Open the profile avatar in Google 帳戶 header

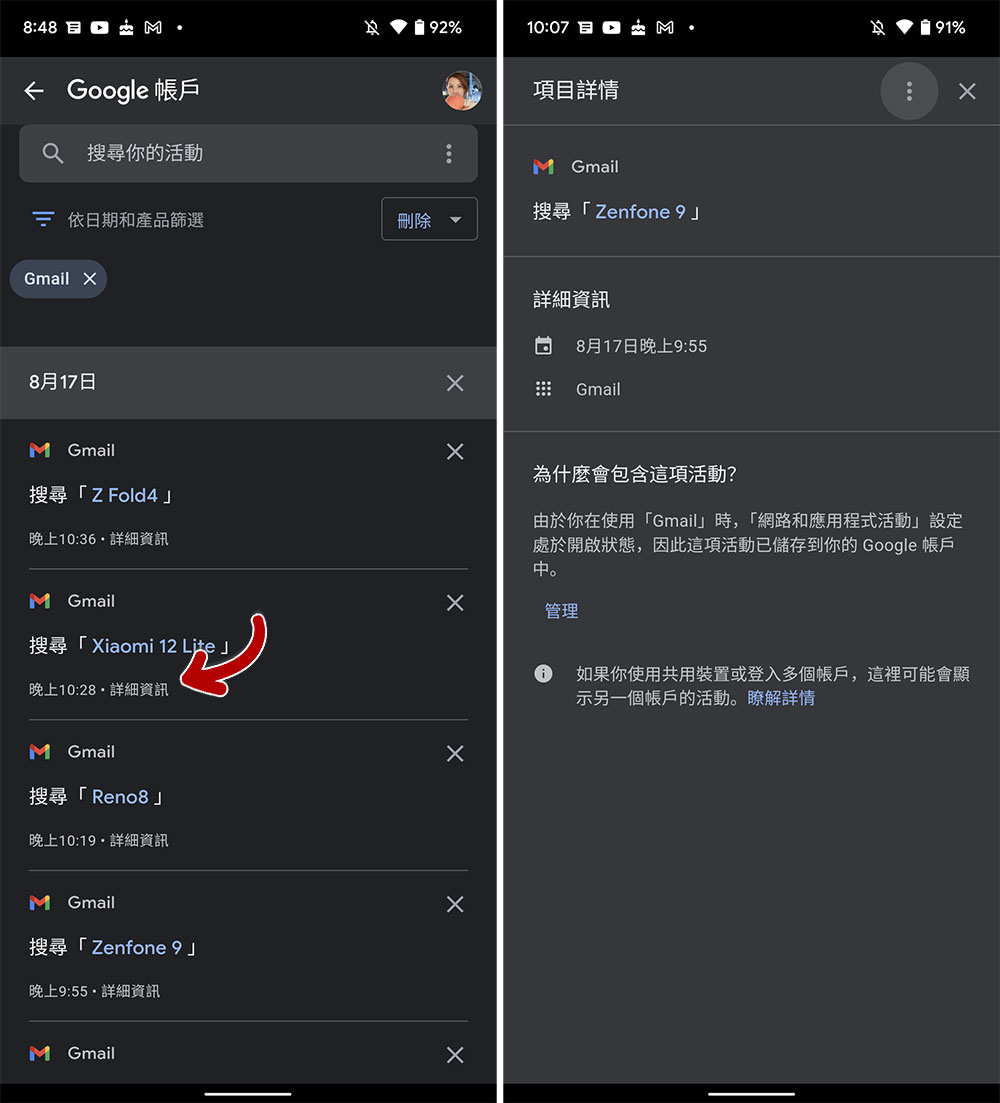pos(462,91)
